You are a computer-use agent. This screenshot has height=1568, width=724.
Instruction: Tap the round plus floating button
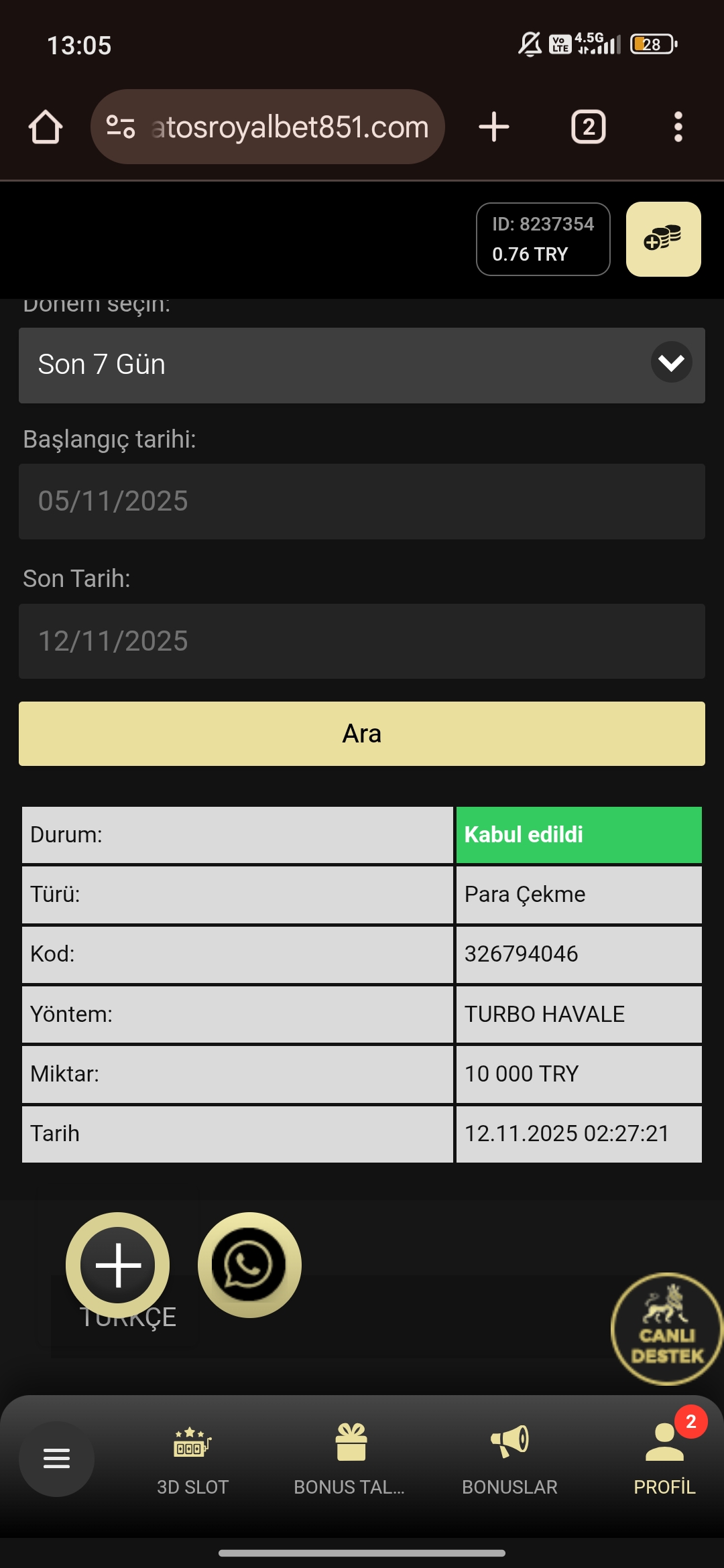(x=118, y=1265)
